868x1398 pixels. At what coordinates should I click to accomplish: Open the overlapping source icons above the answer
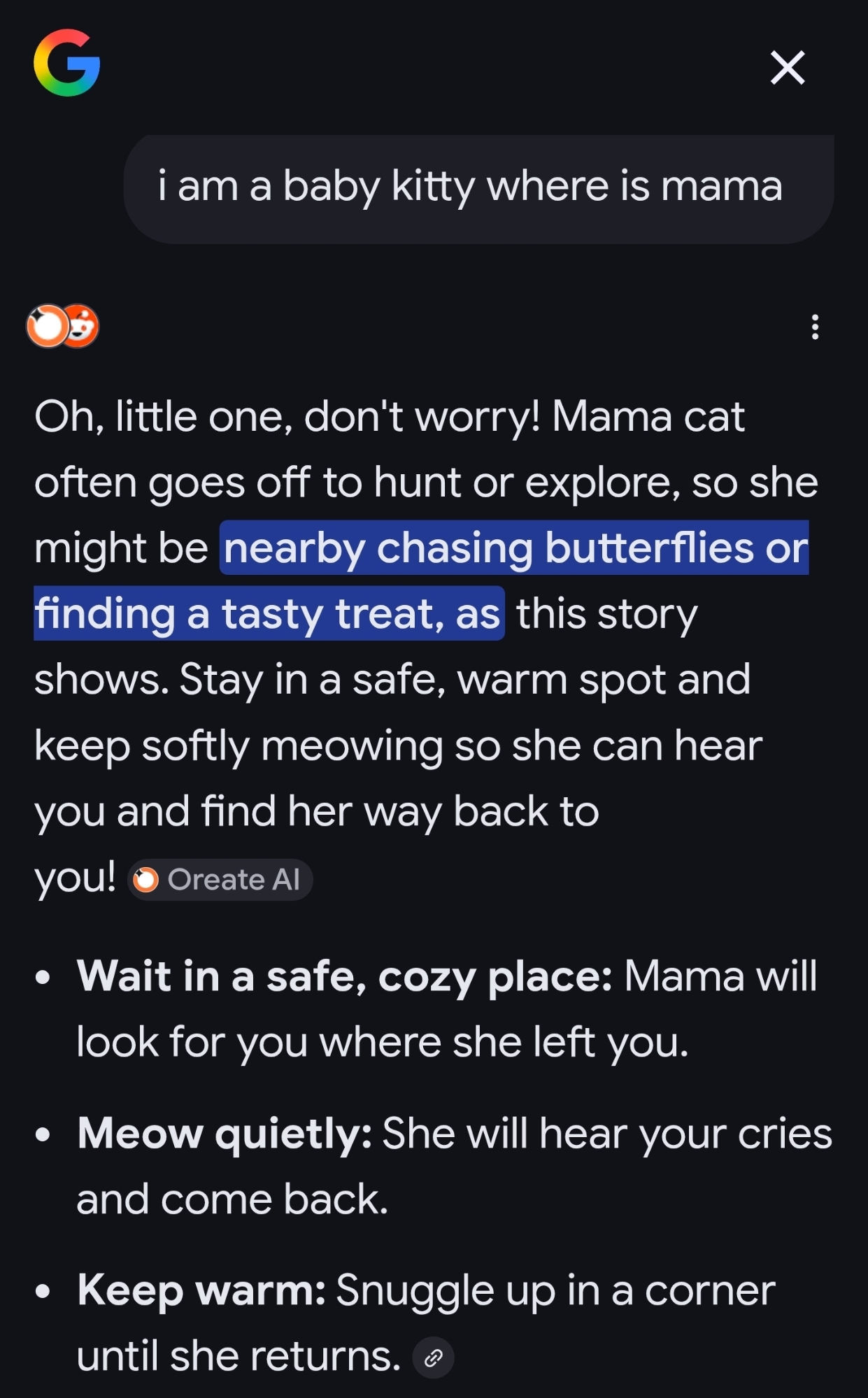(x=63, y=327)
